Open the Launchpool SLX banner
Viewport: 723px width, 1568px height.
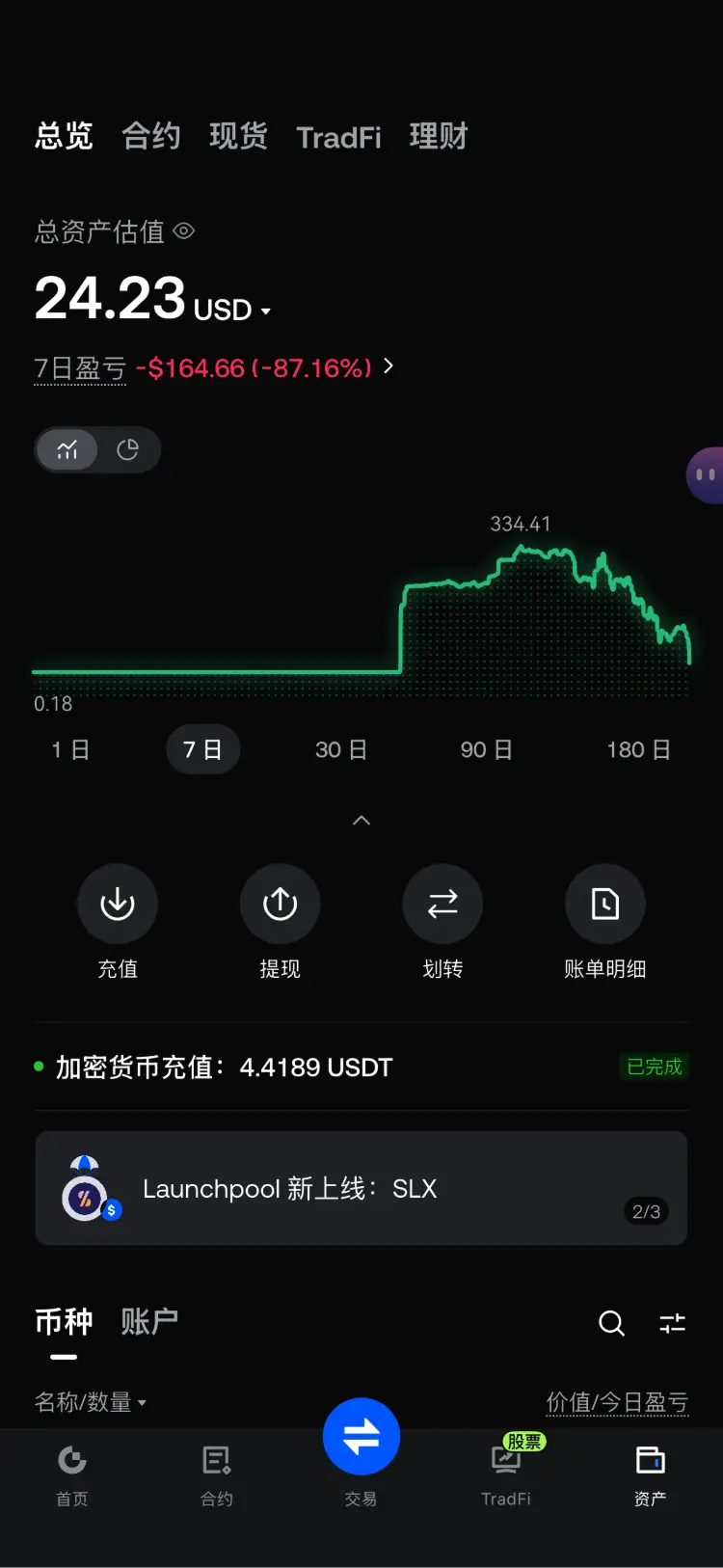[x=361, y=1188]
